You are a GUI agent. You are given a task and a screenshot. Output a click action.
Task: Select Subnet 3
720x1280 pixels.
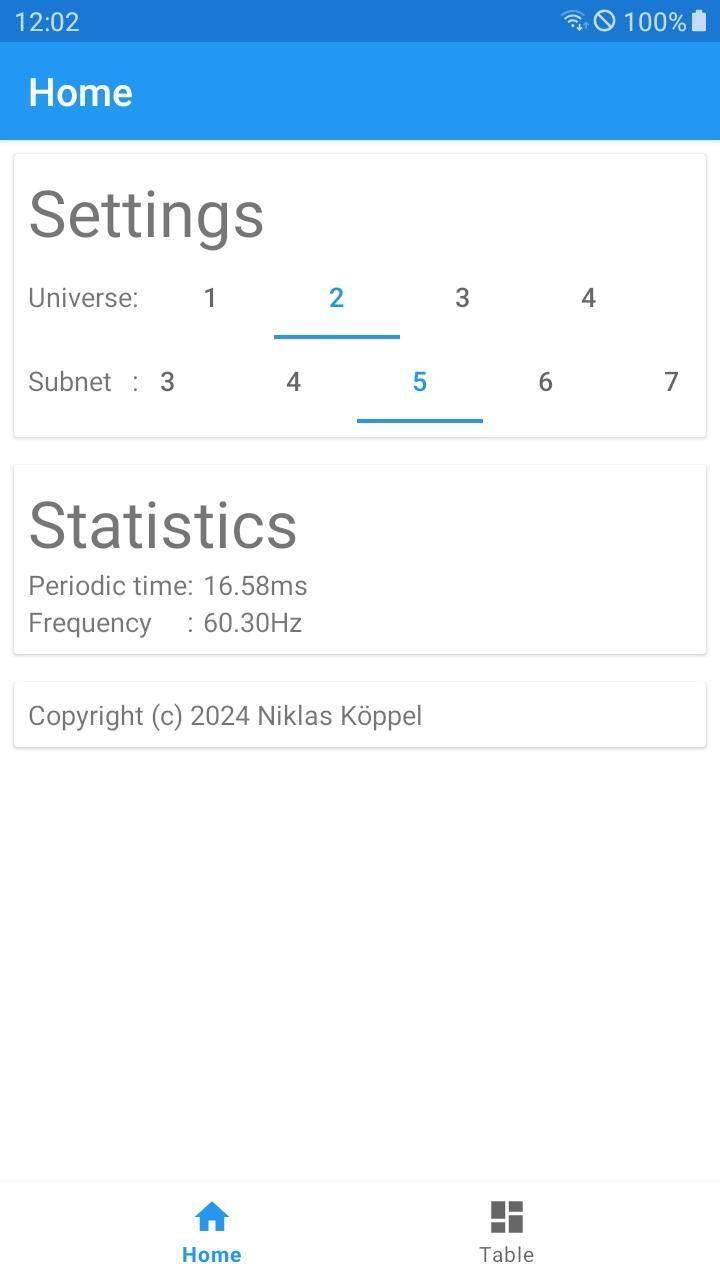(167, 381)
